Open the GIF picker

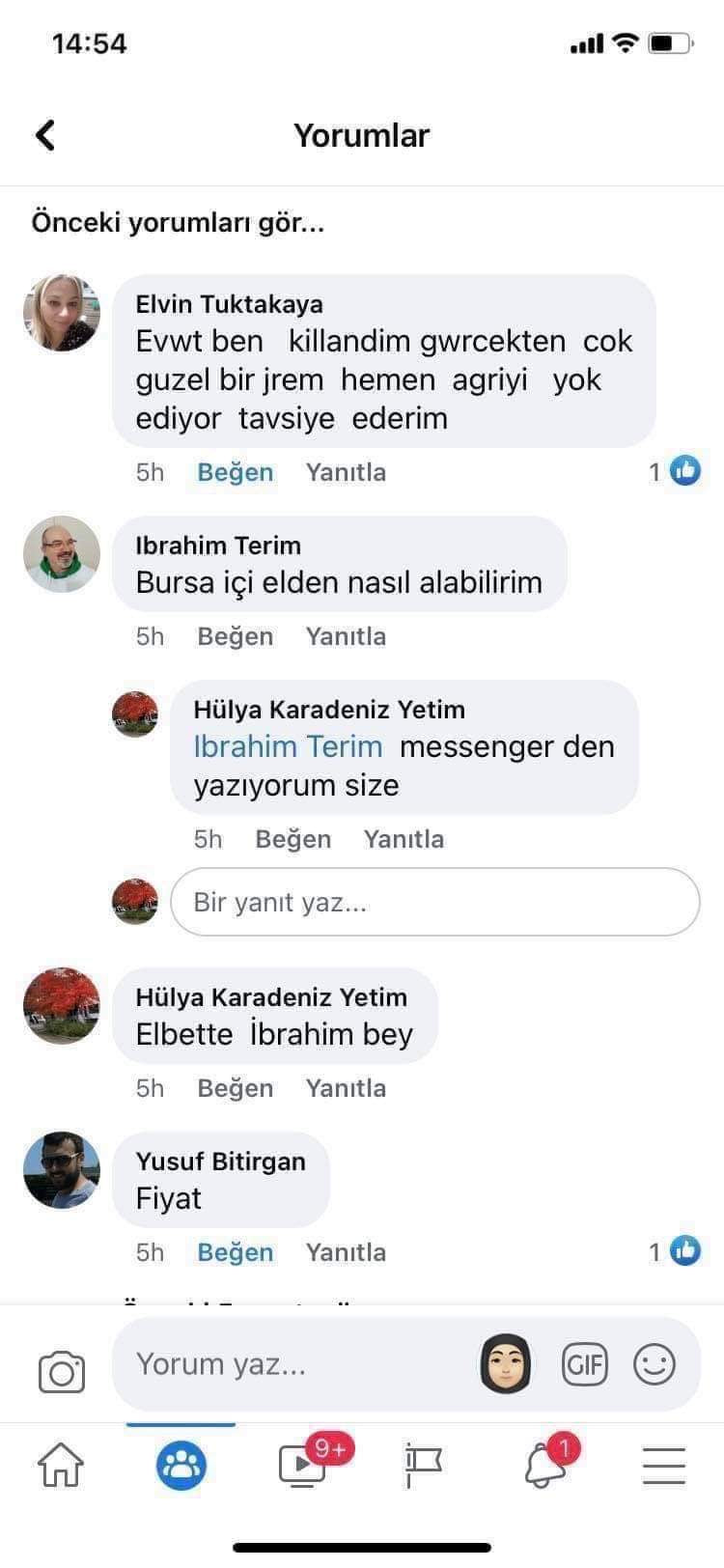point(584,1364)
